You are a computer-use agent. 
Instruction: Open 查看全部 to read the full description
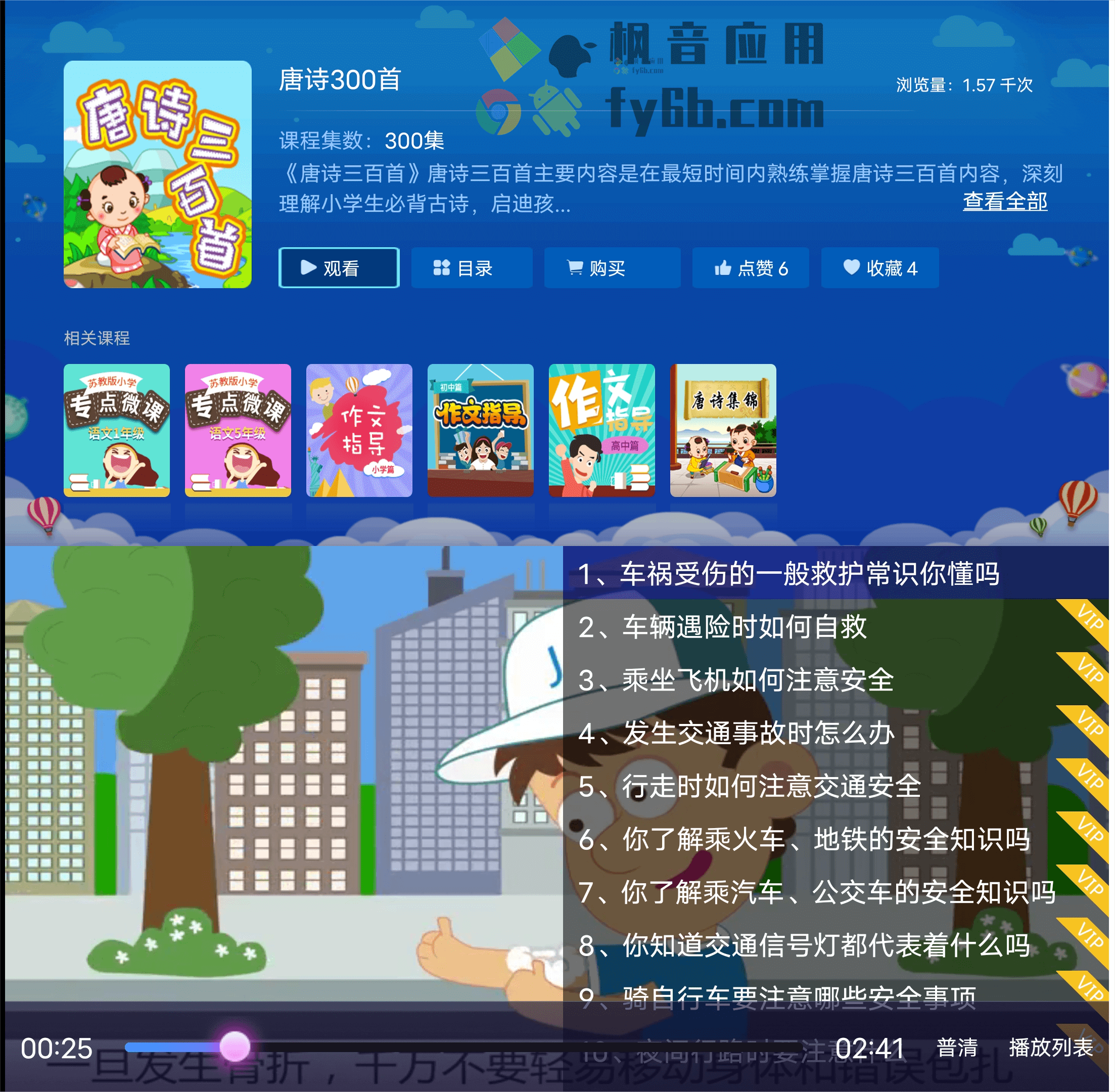point(1004,201)
